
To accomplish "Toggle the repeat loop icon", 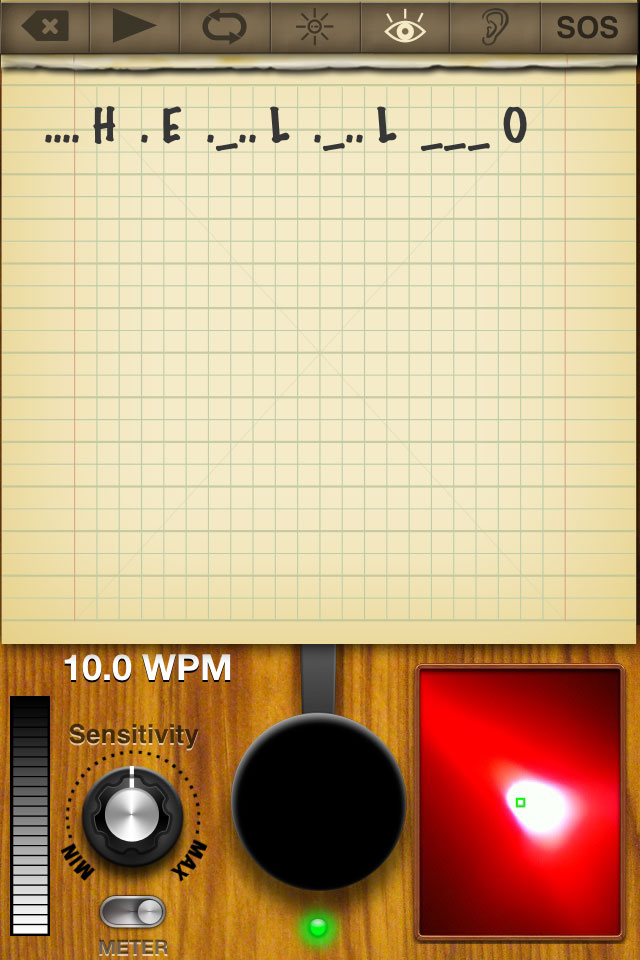I will pyautogui.click(x=224, y=27).
